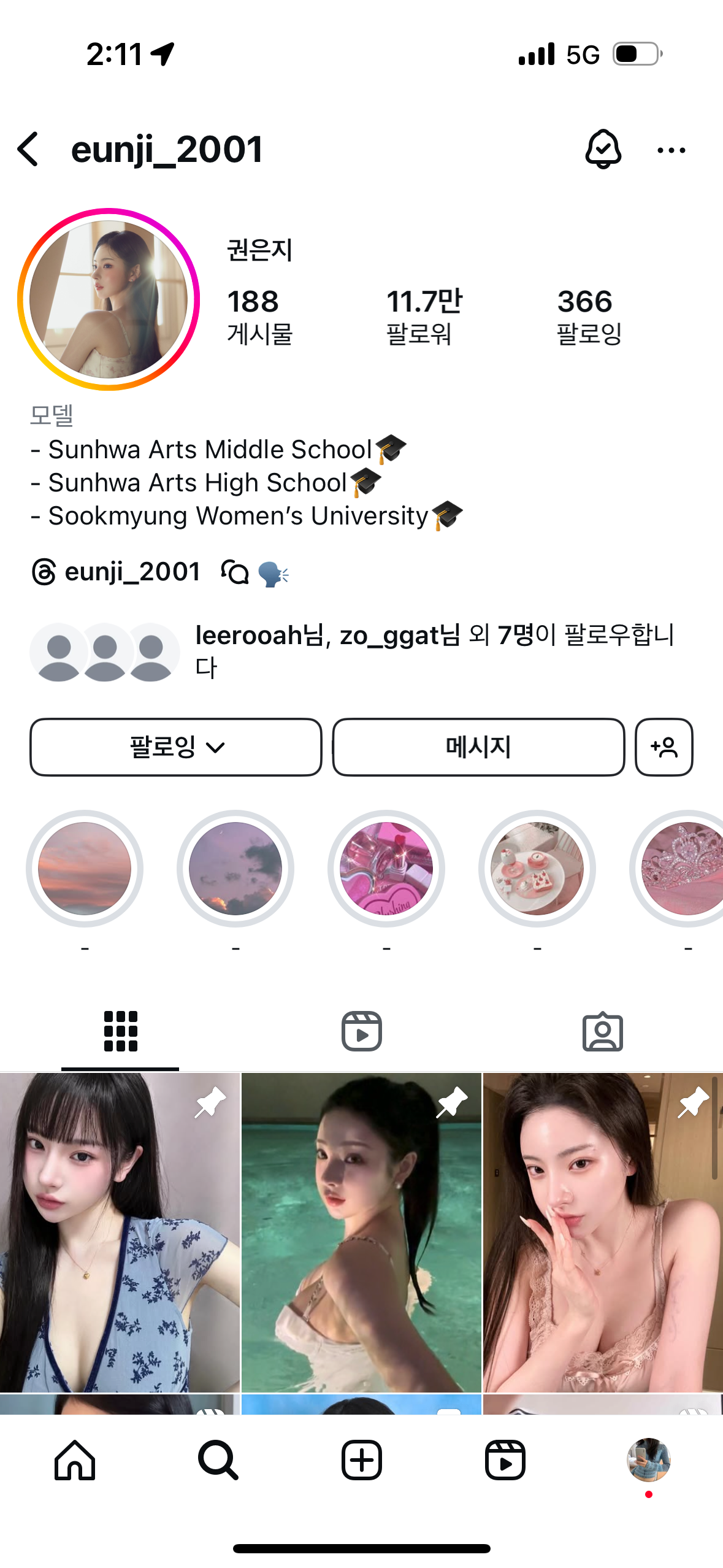This screenshot has width=723, height=1568.
Task: Open eunji_2001 Threads profile link
Action: coord(117,572)
